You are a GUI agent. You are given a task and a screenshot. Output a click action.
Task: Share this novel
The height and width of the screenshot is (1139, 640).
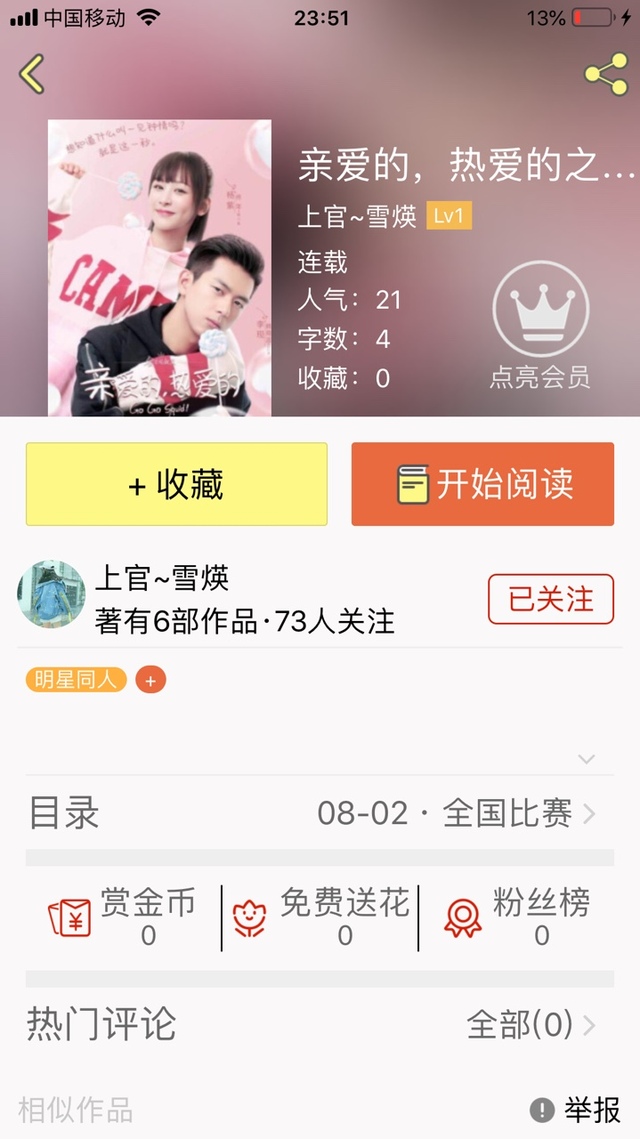[605, 74]
